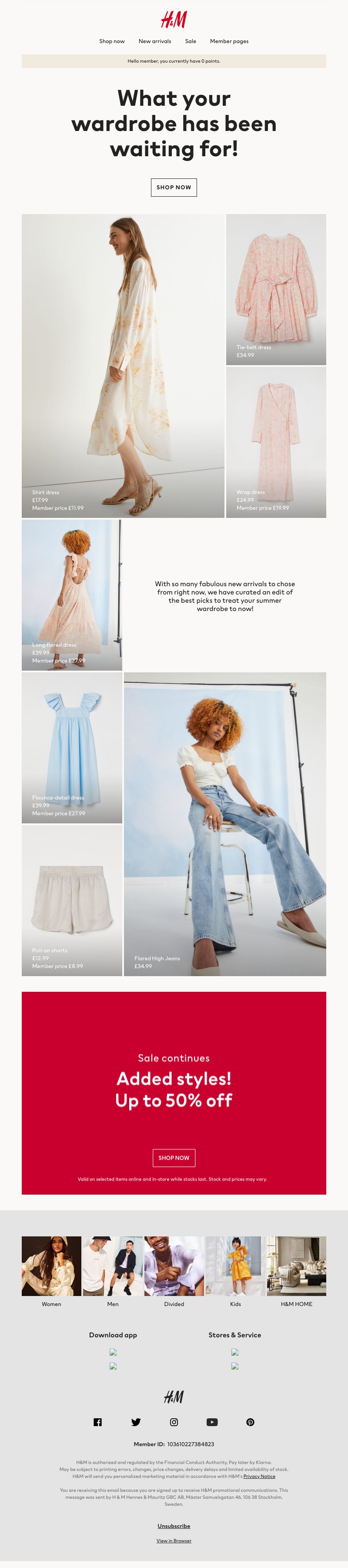Unsubscribe from these emails
This screenshot has height=1568, width=348.
(x=174, y=1525)
